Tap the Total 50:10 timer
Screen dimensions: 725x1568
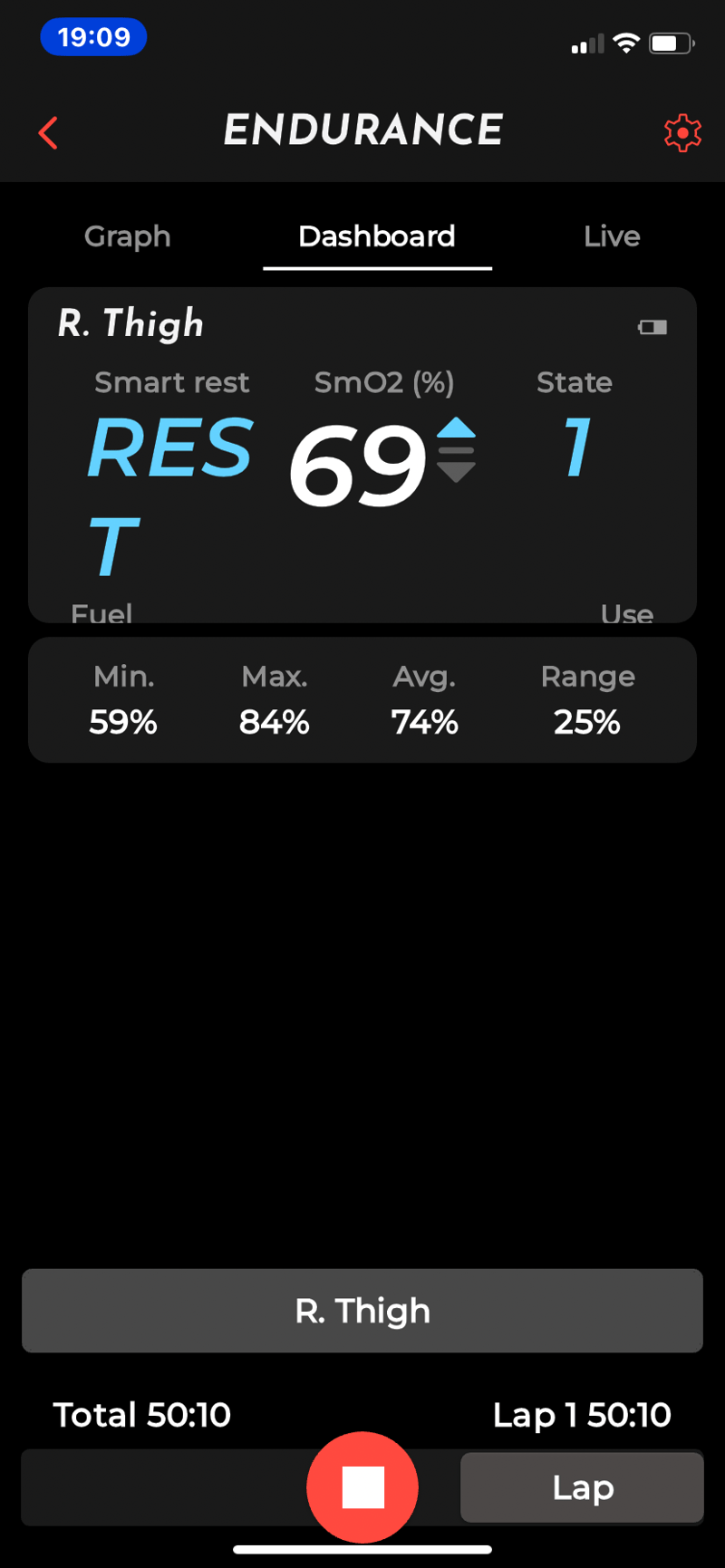point(142,1414)
